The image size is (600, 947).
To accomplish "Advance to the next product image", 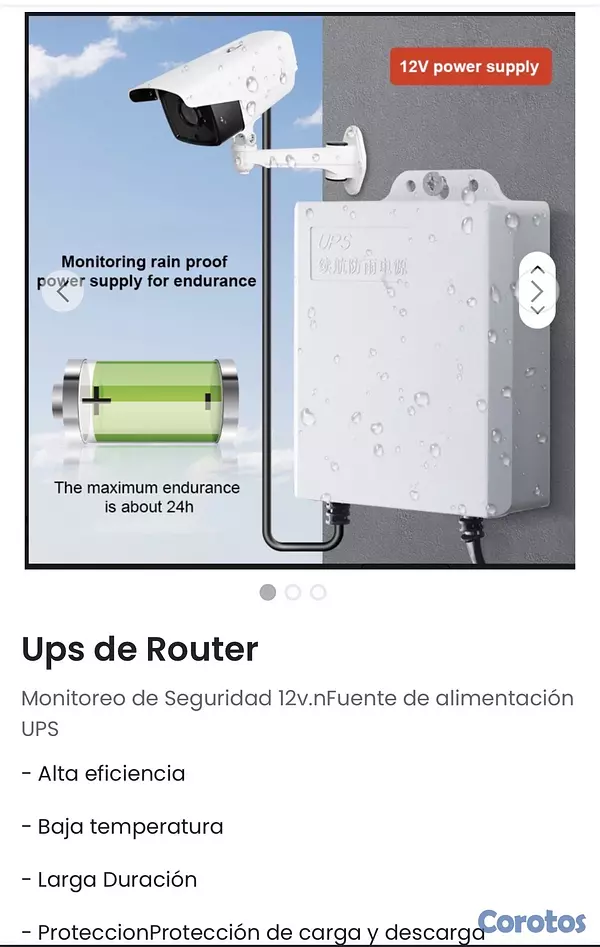I will point(537,292).
